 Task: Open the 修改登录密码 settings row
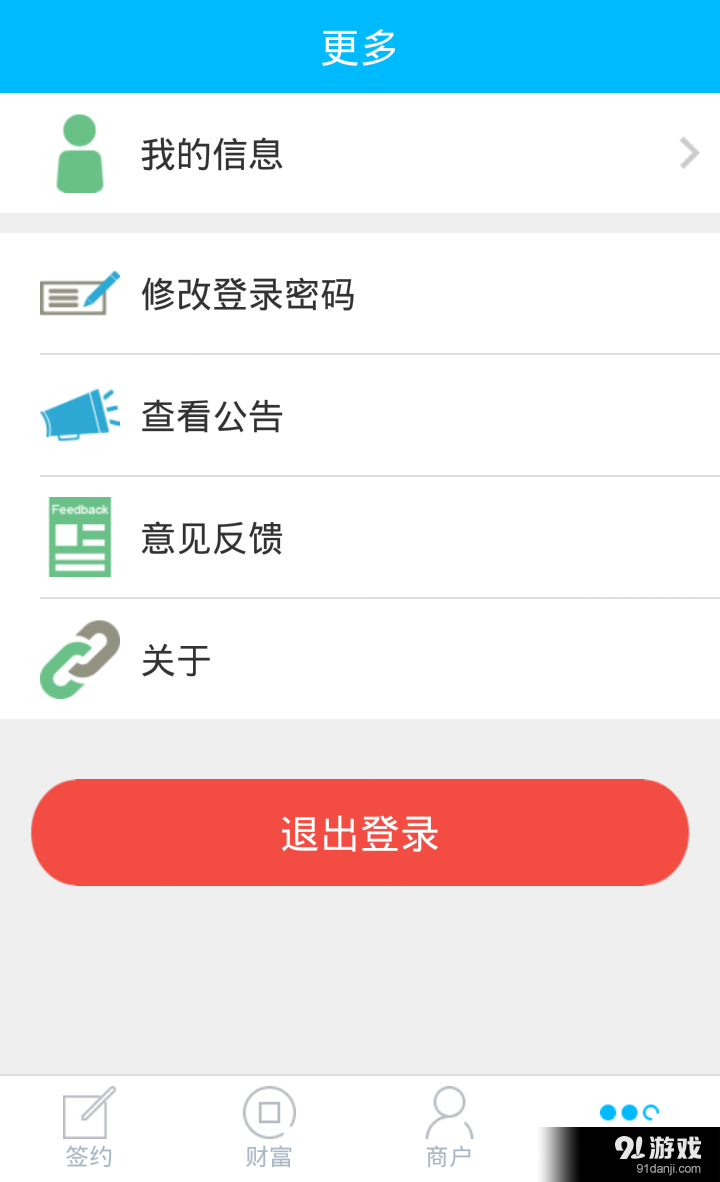pos(360,294)
